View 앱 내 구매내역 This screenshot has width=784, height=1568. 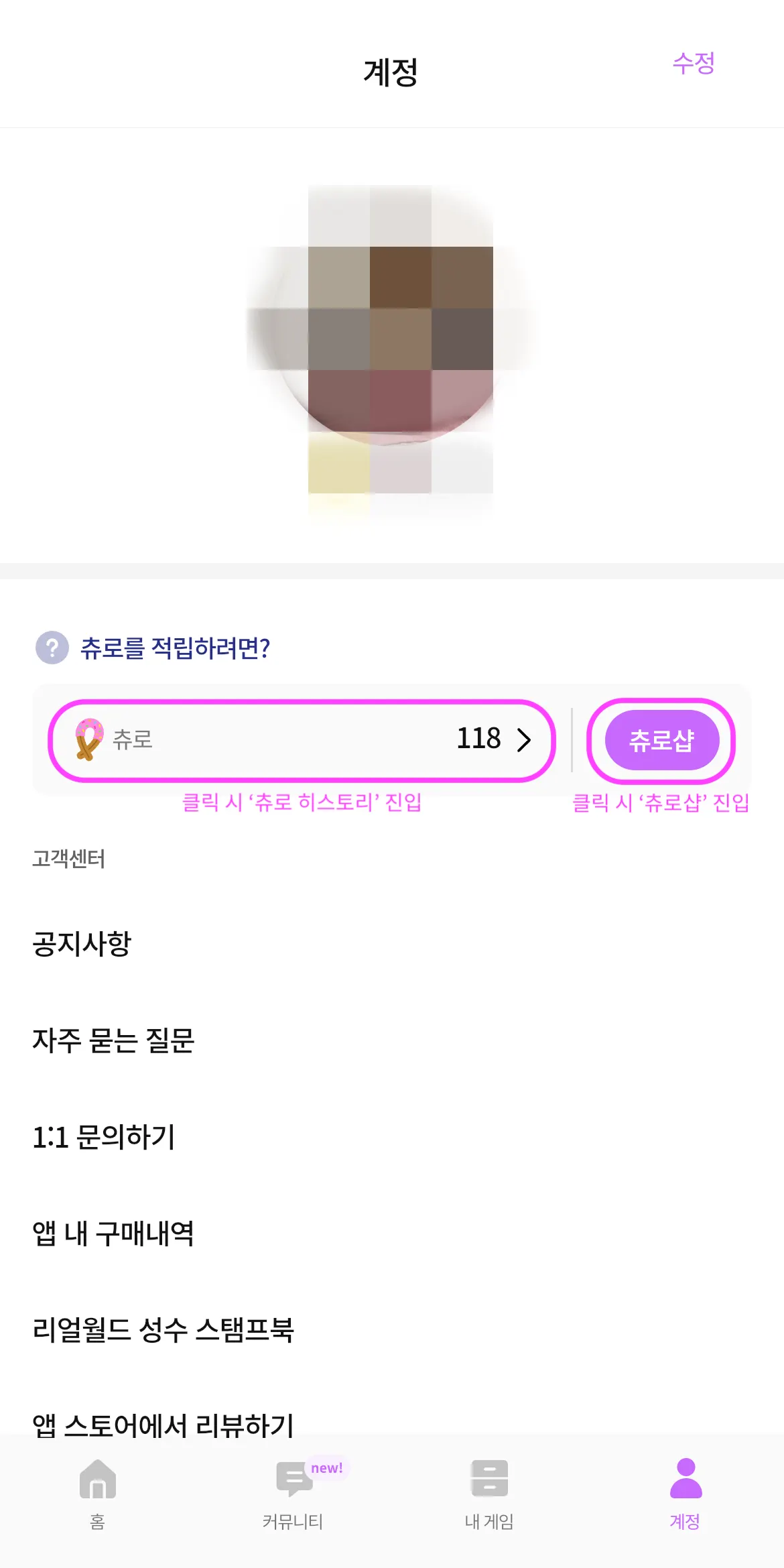113,1233
